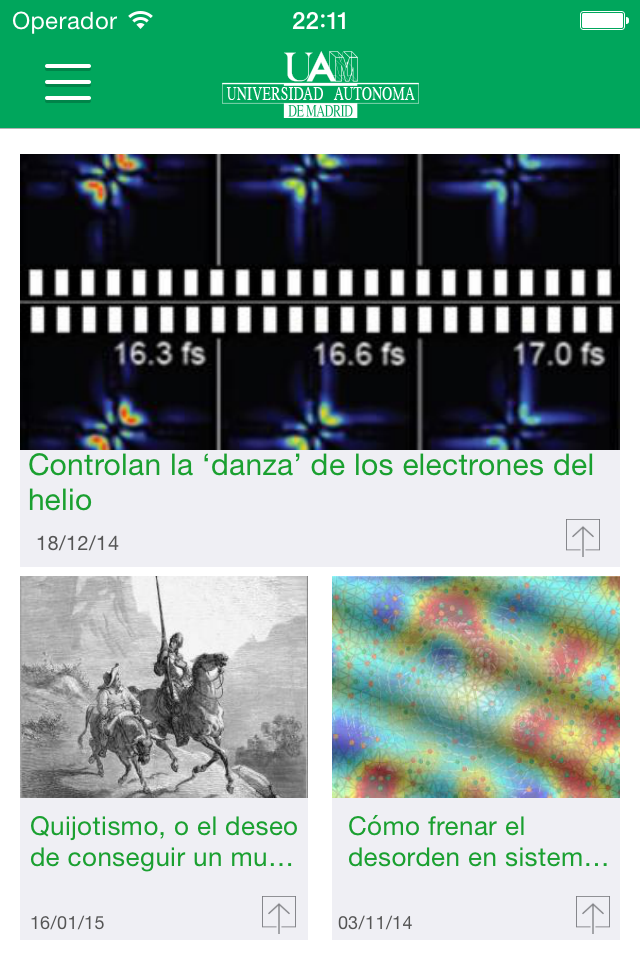The image size is (640, 960).
Task: Open the 'Cómo frenar el desorden' article
Action: click(x=478, y=842)
